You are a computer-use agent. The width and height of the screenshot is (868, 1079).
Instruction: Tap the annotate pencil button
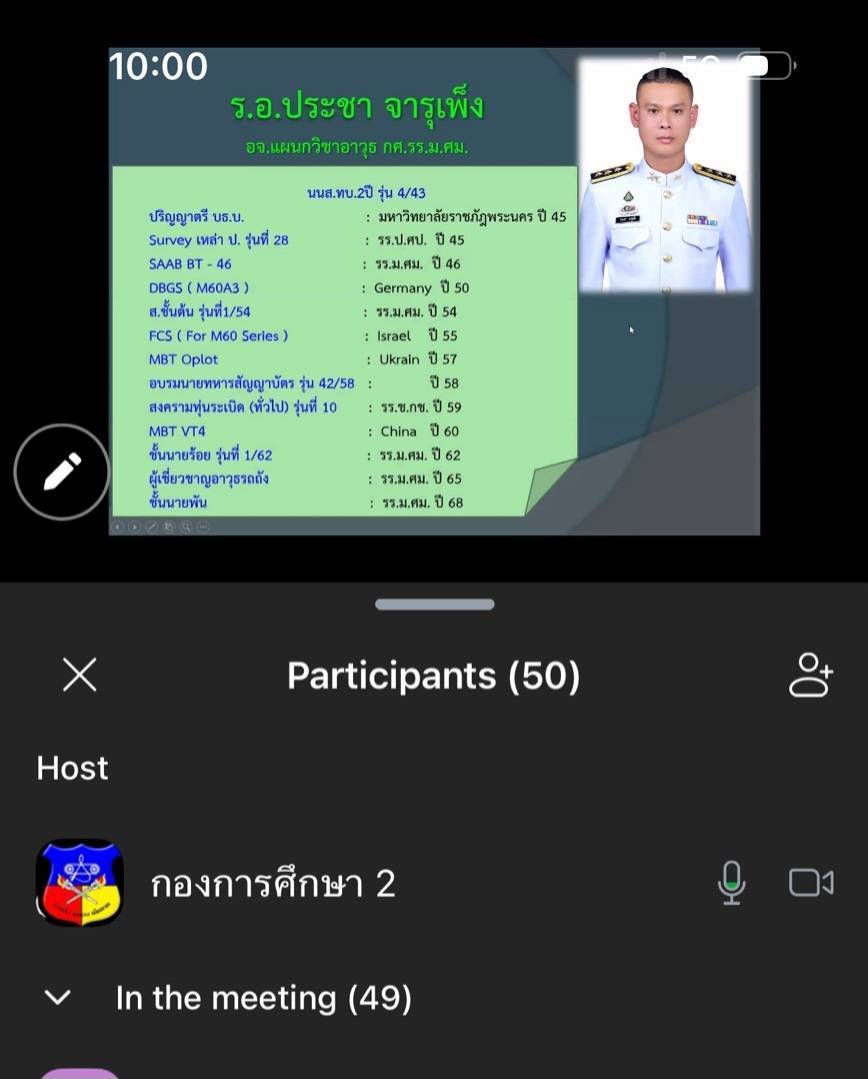point(62,472)
